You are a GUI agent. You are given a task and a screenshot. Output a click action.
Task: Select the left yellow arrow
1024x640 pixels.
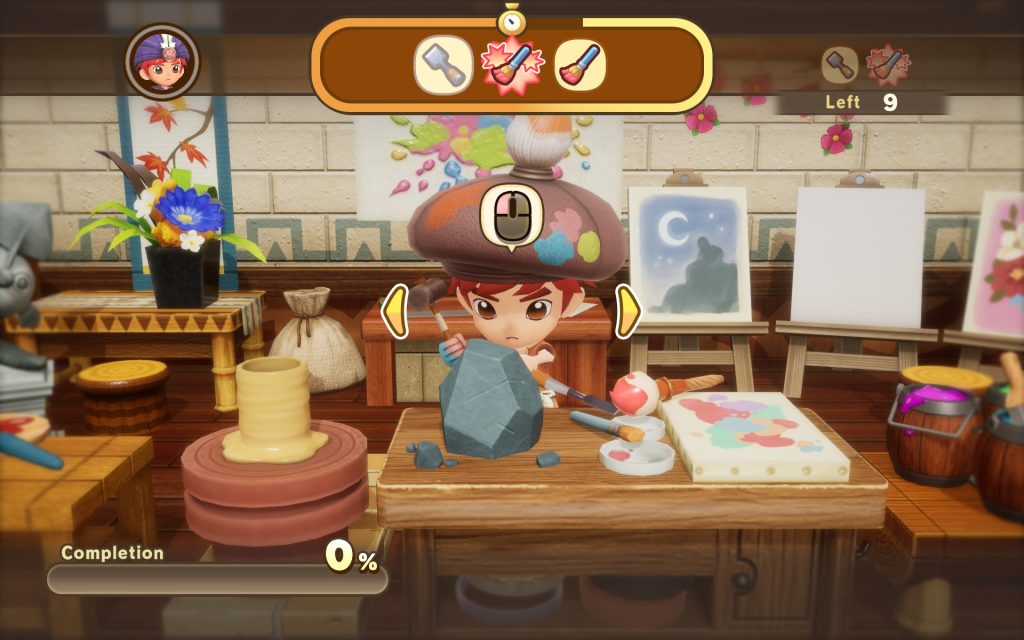click(x=395, y=311)
